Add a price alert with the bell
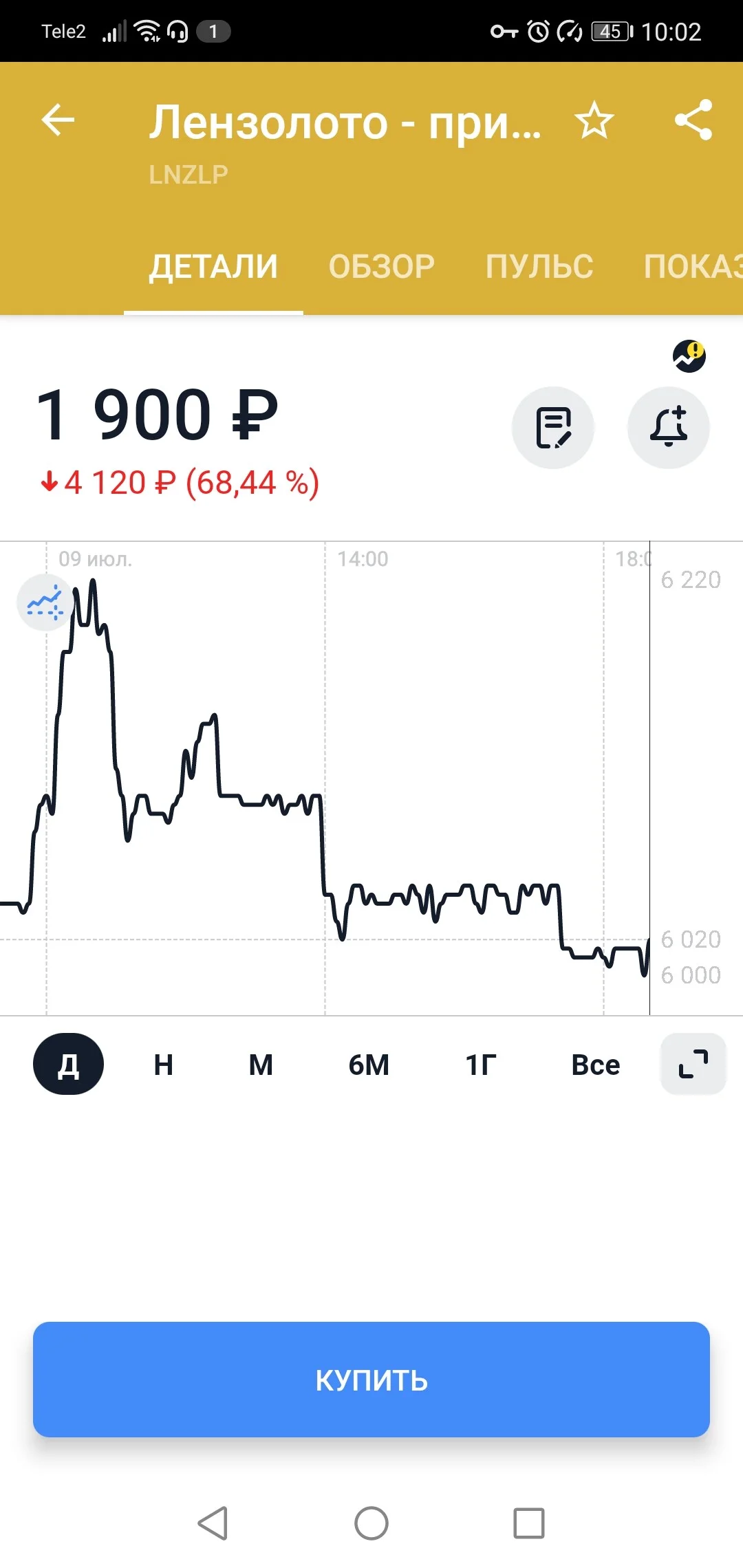 coord(669,428)
